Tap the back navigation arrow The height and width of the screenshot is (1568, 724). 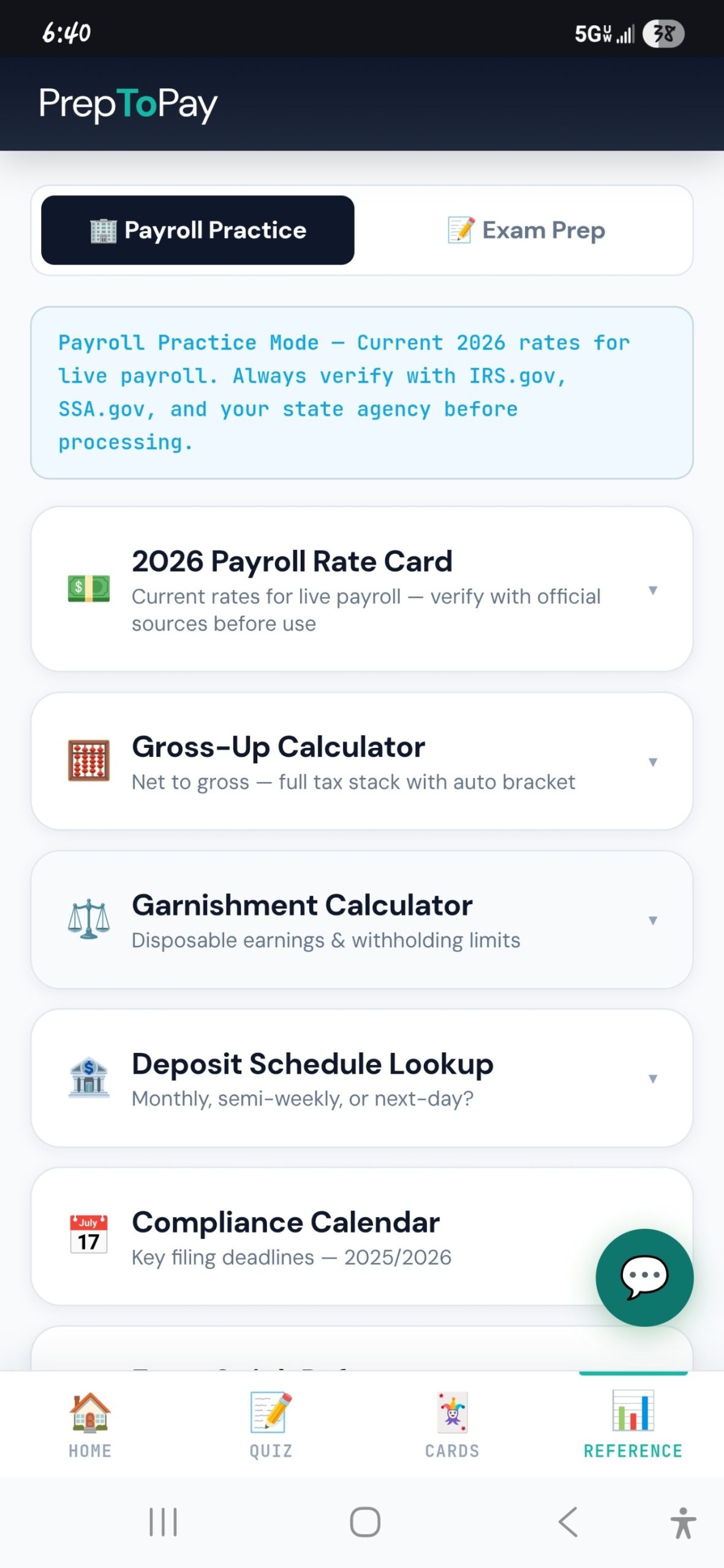[568, 1521]
